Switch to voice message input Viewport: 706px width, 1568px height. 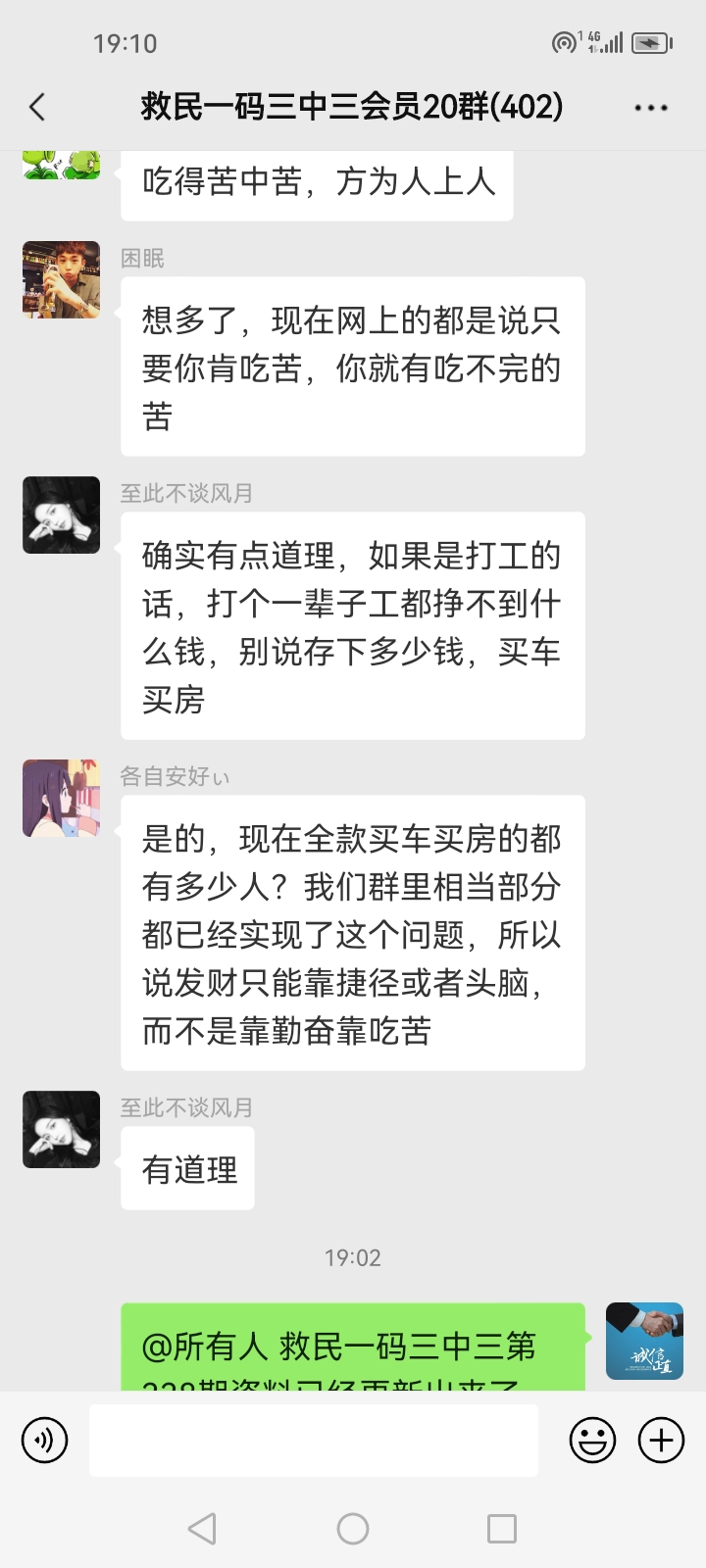coord(45,1441)
